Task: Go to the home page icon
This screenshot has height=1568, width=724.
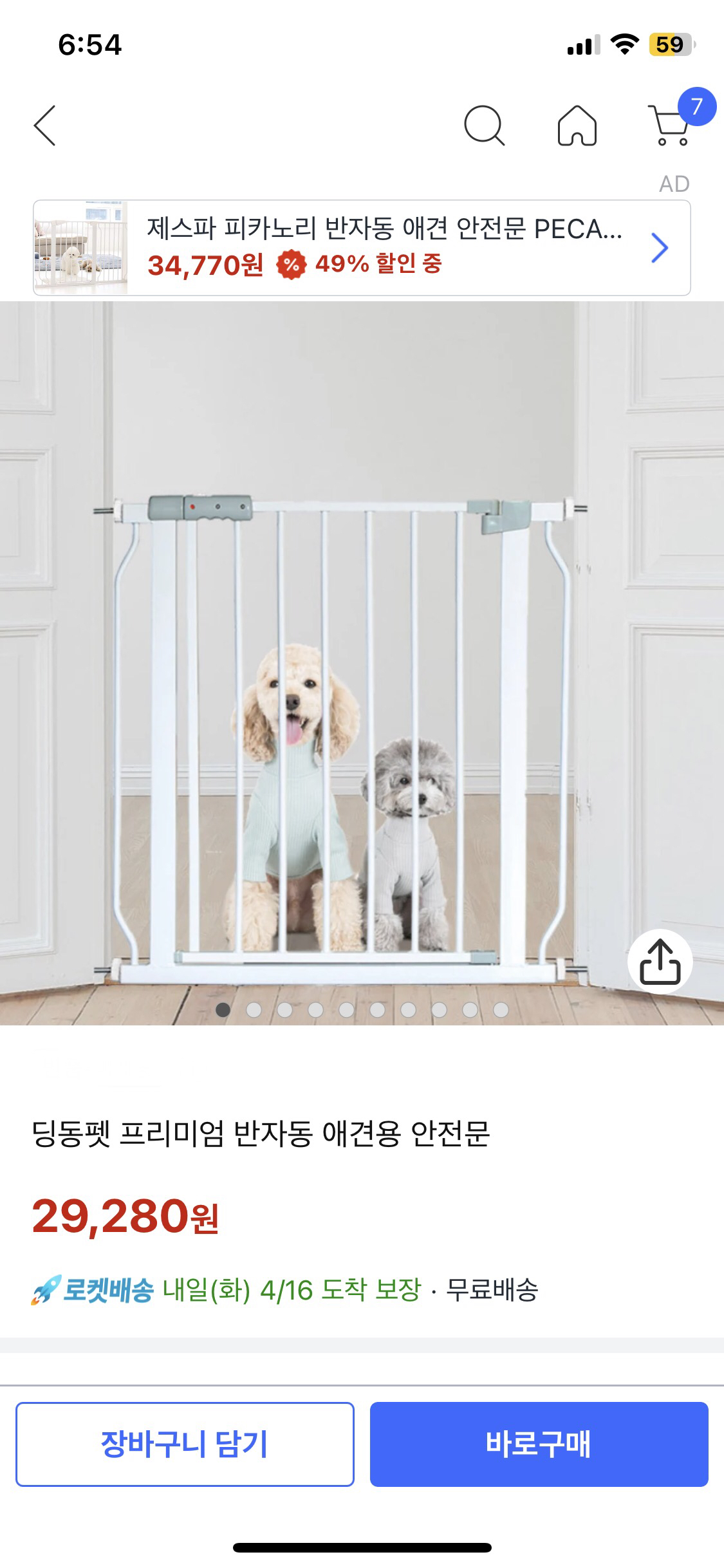Action: coord(577,126)
